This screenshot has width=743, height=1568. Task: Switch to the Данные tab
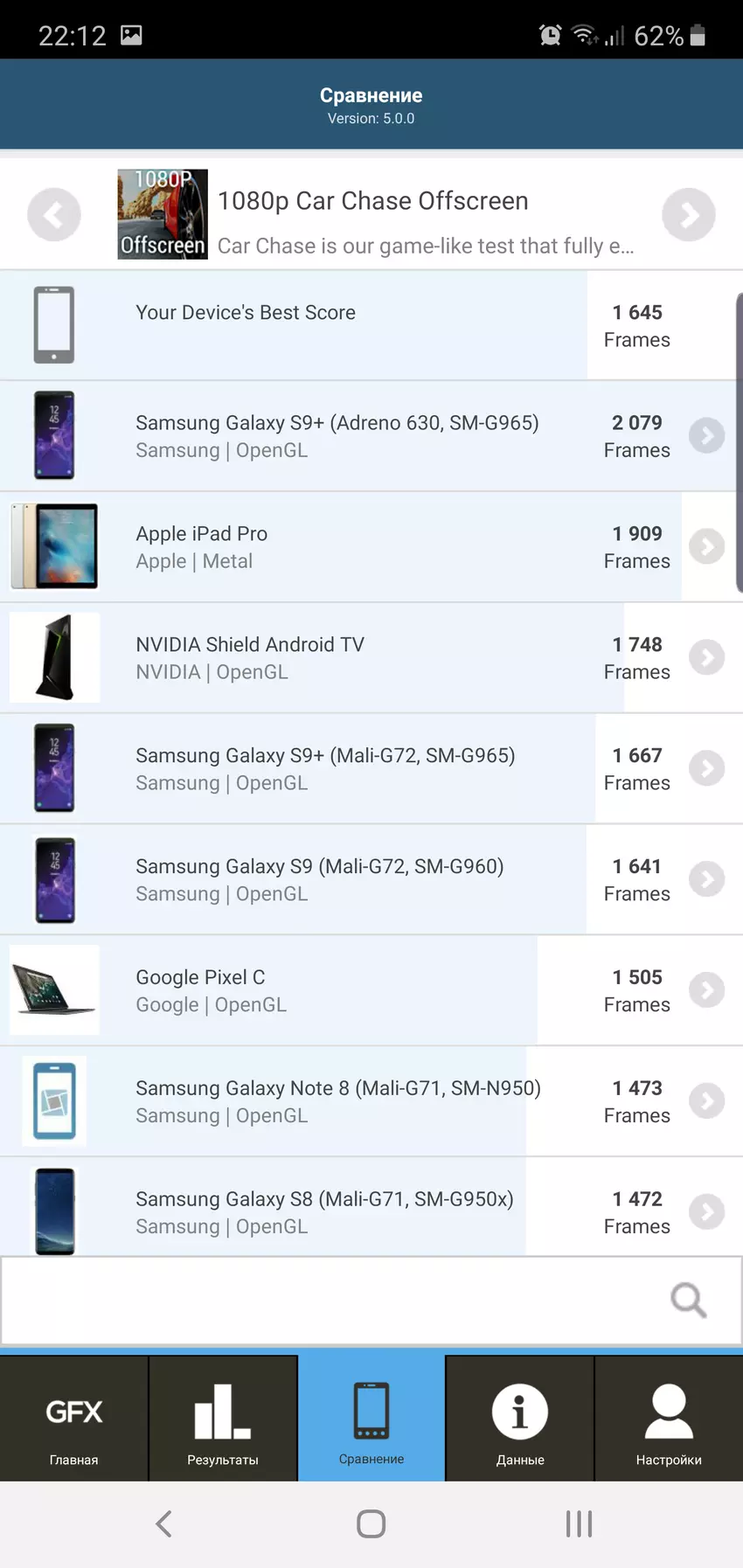pos(520,1419)
